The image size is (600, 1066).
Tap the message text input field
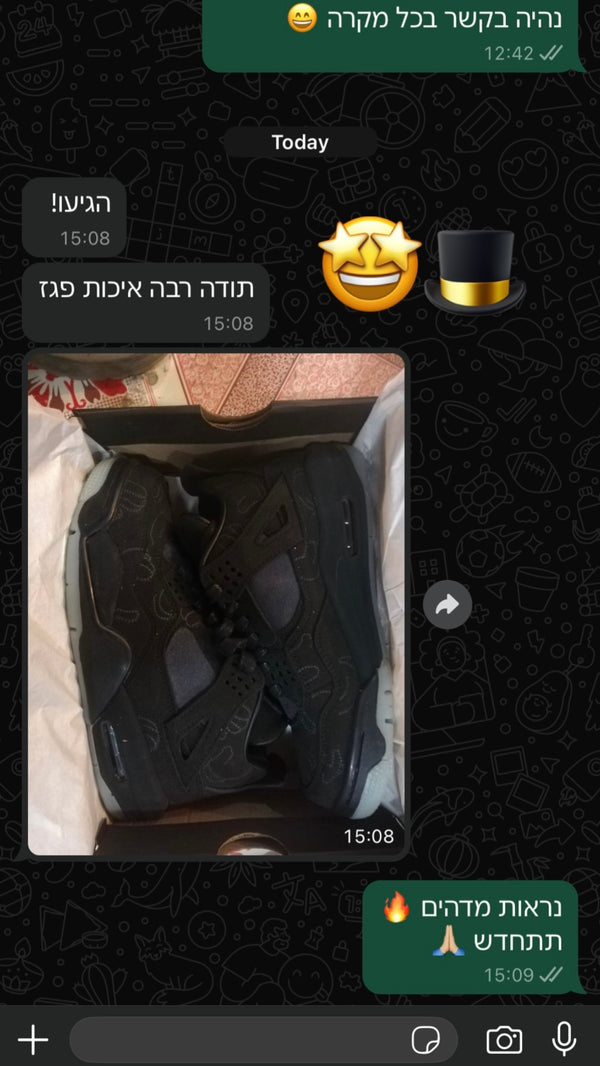(x=240, y=1039)
